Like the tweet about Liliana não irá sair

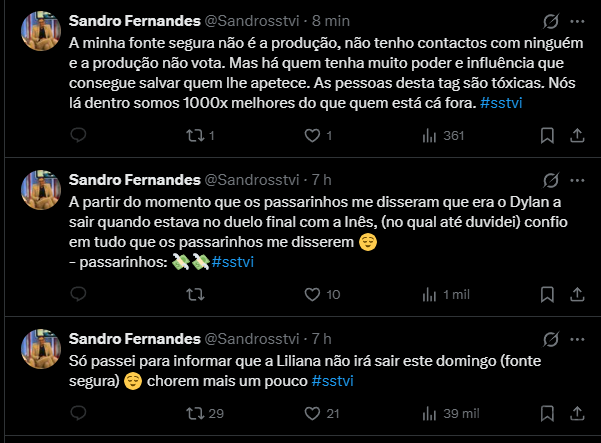(x=312, y=414)
